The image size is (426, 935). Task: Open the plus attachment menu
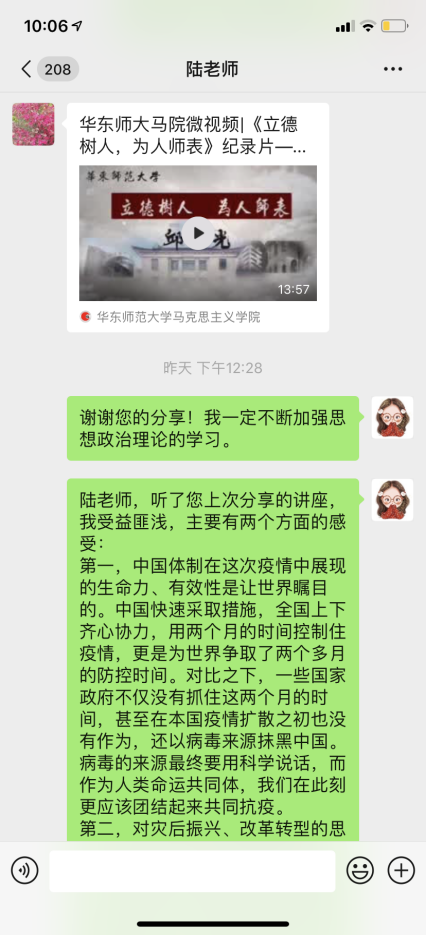click(401, 871)
